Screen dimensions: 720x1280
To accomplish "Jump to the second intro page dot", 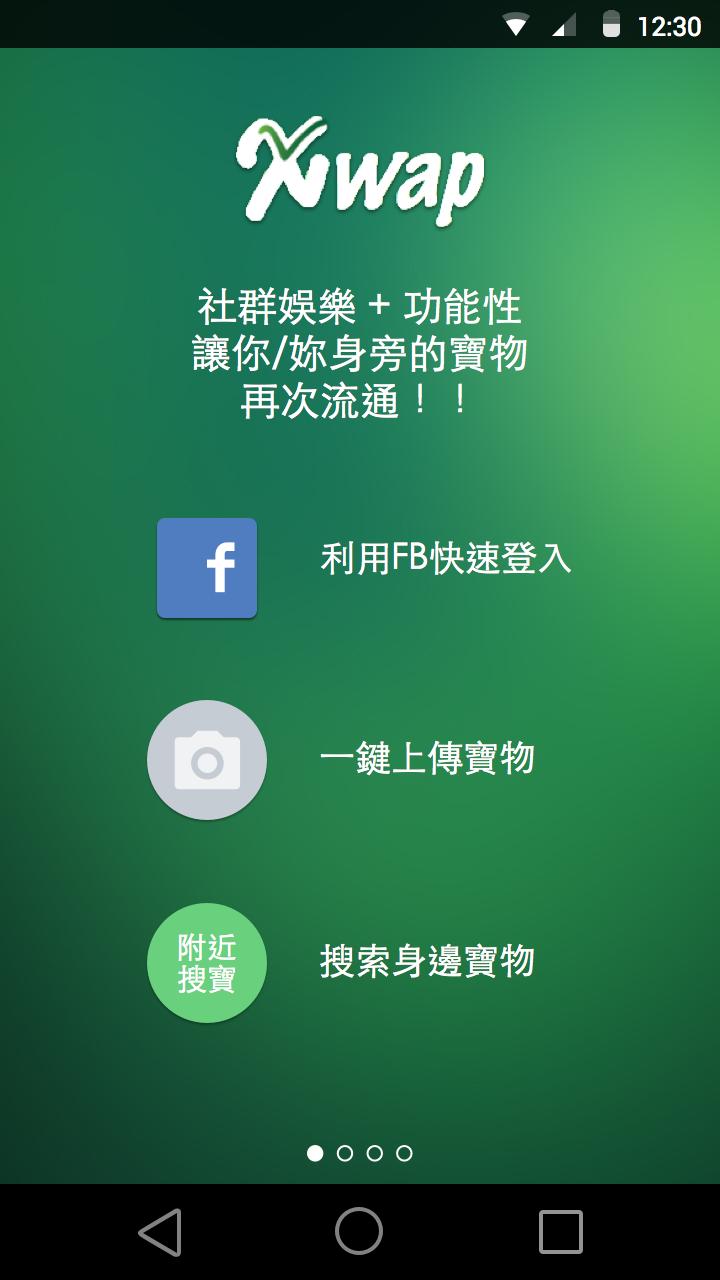I will pos(345,1153).
